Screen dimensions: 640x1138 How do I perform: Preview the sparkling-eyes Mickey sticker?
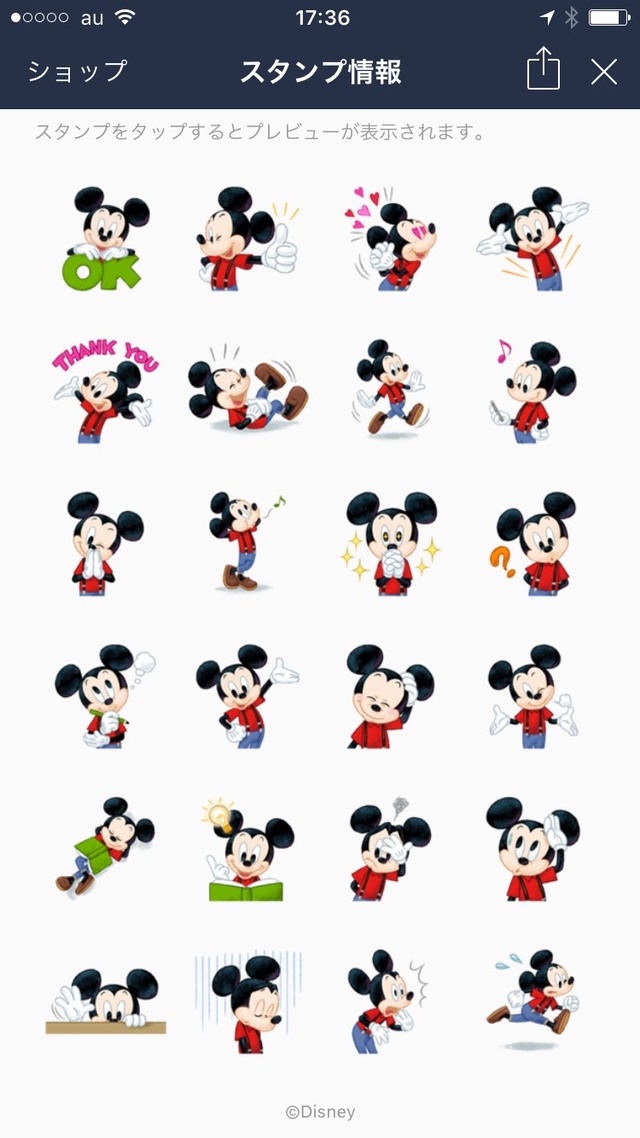point(391,543)
